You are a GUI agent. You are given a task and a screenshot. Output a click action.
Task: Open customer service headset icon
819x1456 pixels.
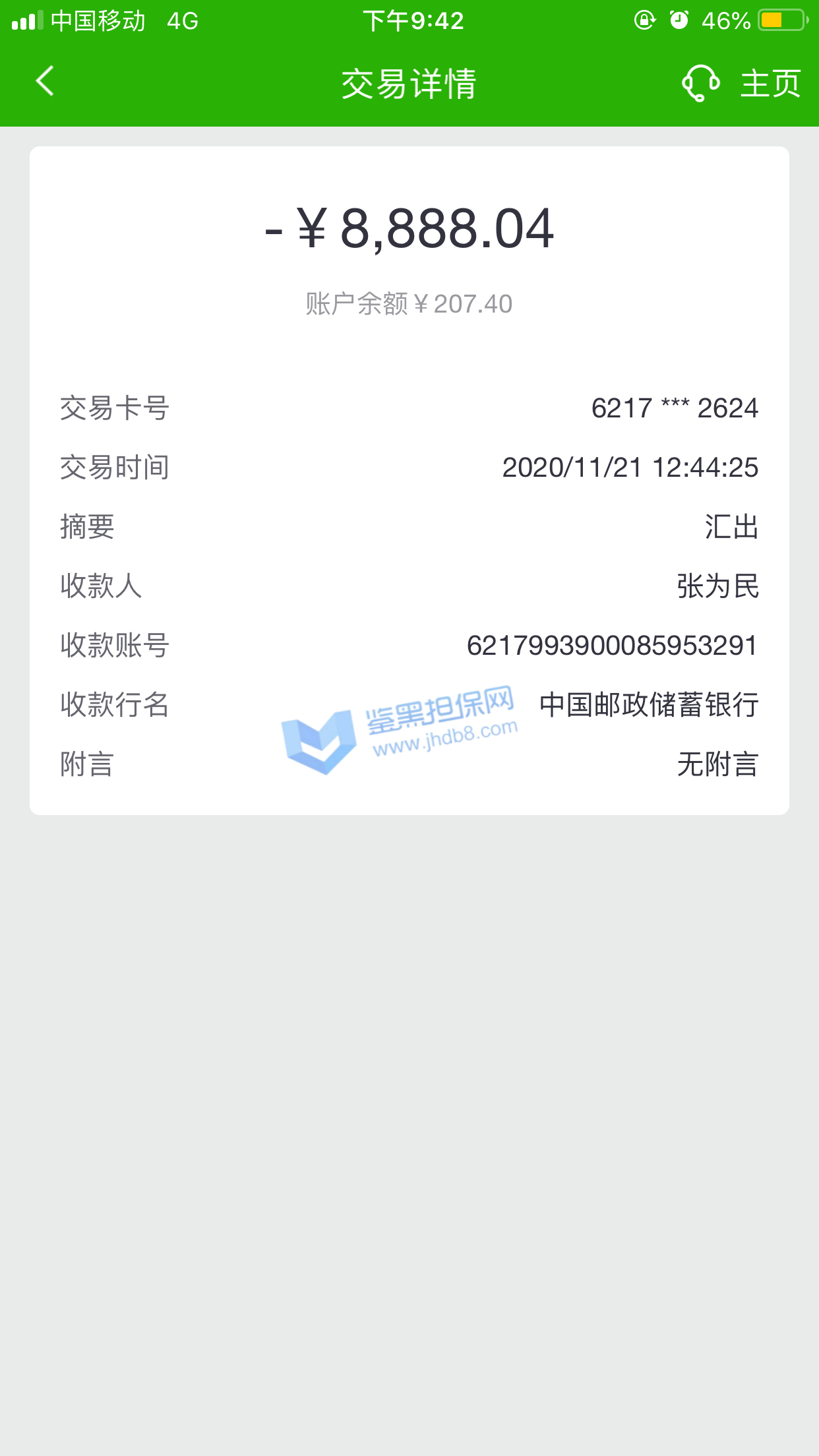(x=700, y=83)
